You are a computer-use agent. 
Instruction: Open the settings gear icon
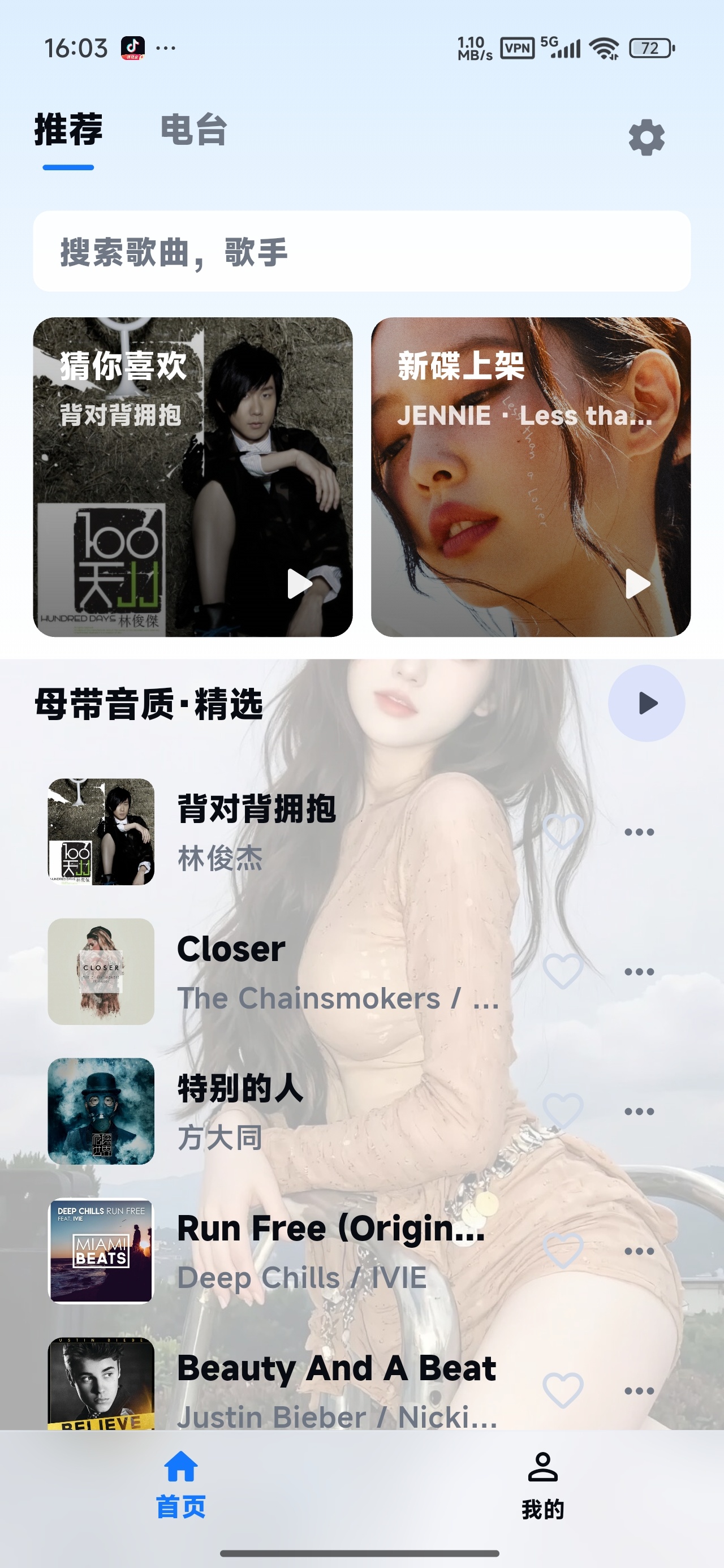(646, 137)
